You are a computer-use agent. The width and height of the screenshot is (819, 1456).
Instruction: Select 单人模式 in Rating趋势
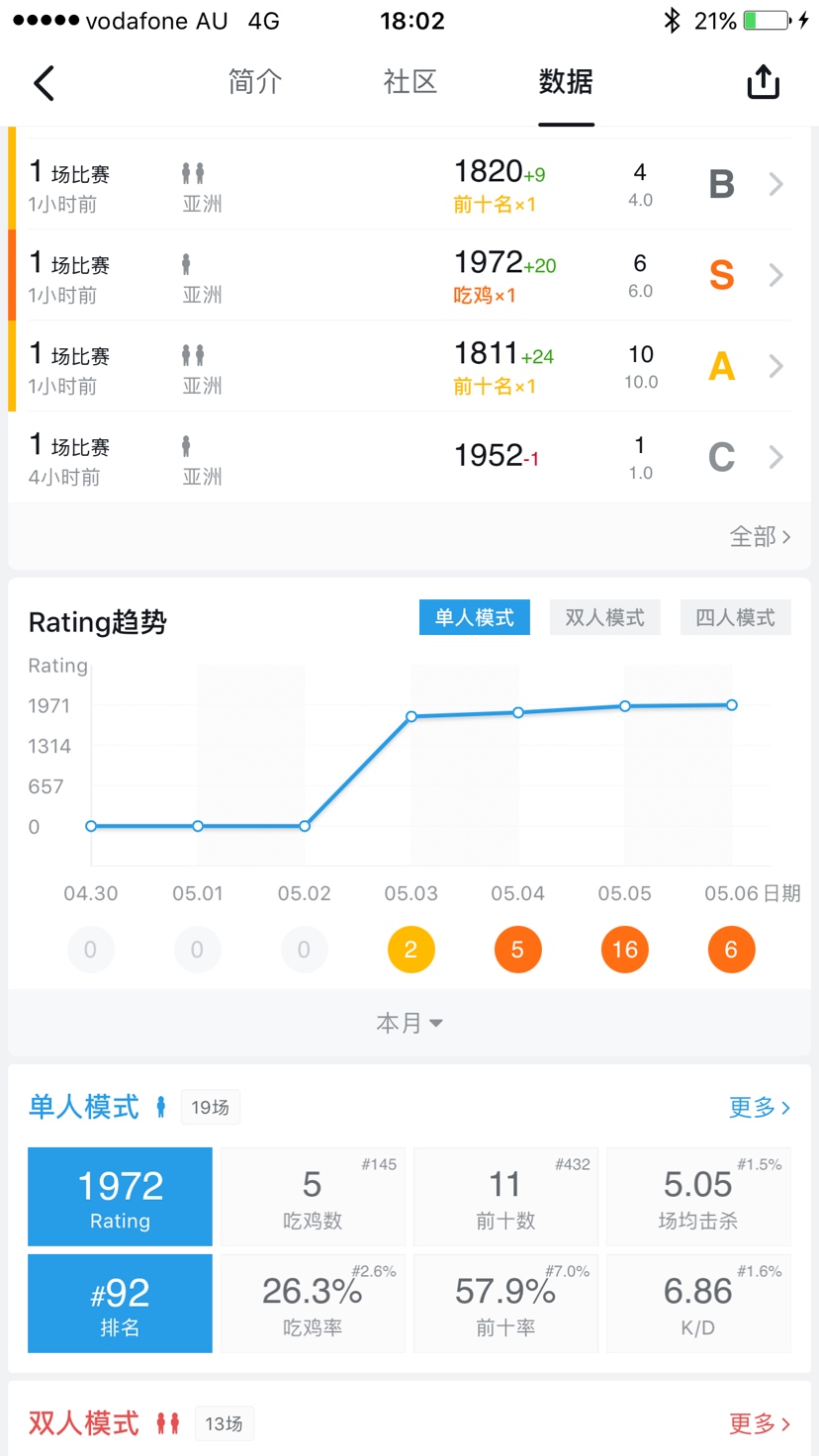click(475, 618)
